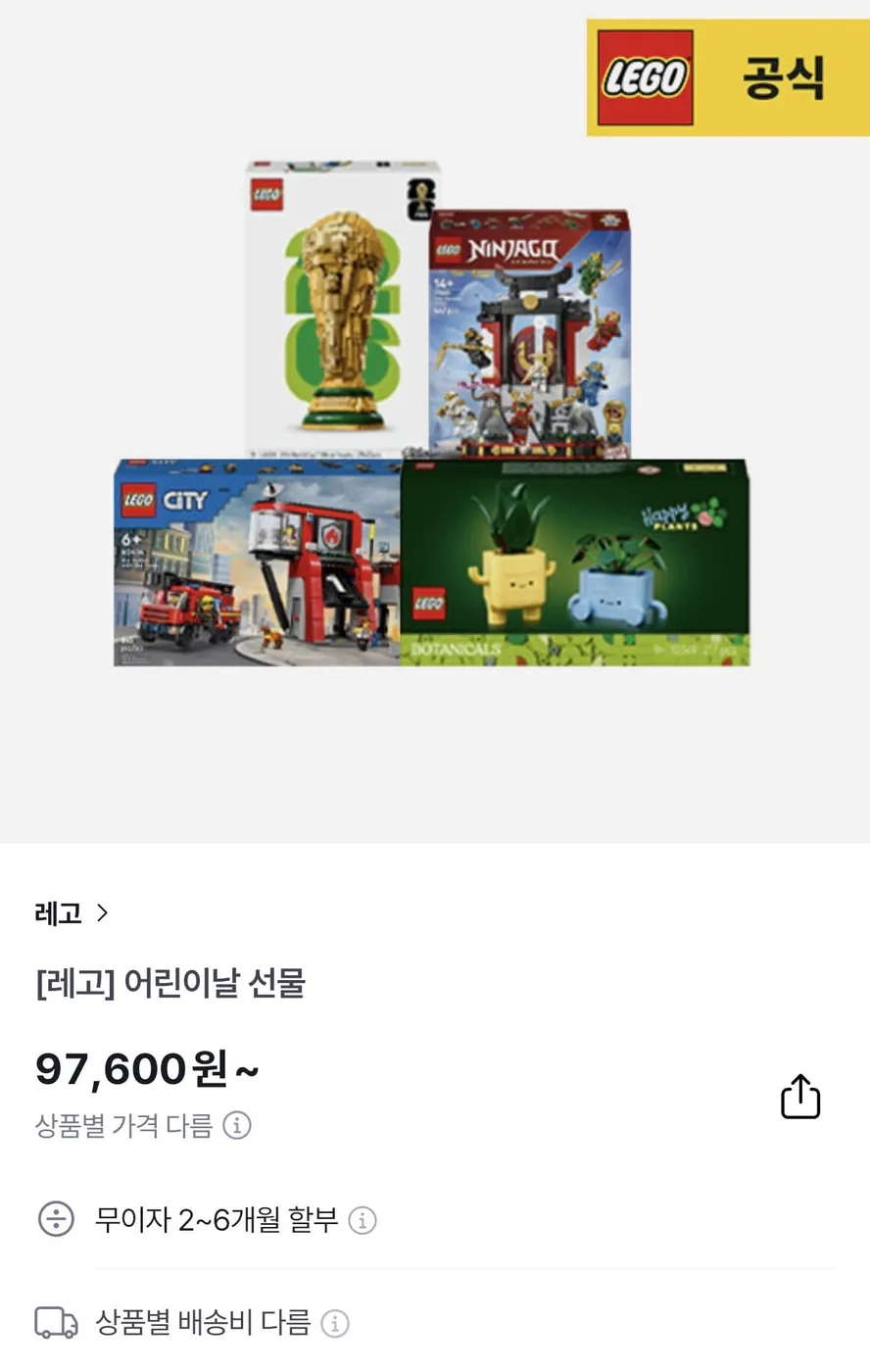Open info icon beside 상품별 배송비 다름
Viewport: 870px width, 1372px height.
[335, 1324]
